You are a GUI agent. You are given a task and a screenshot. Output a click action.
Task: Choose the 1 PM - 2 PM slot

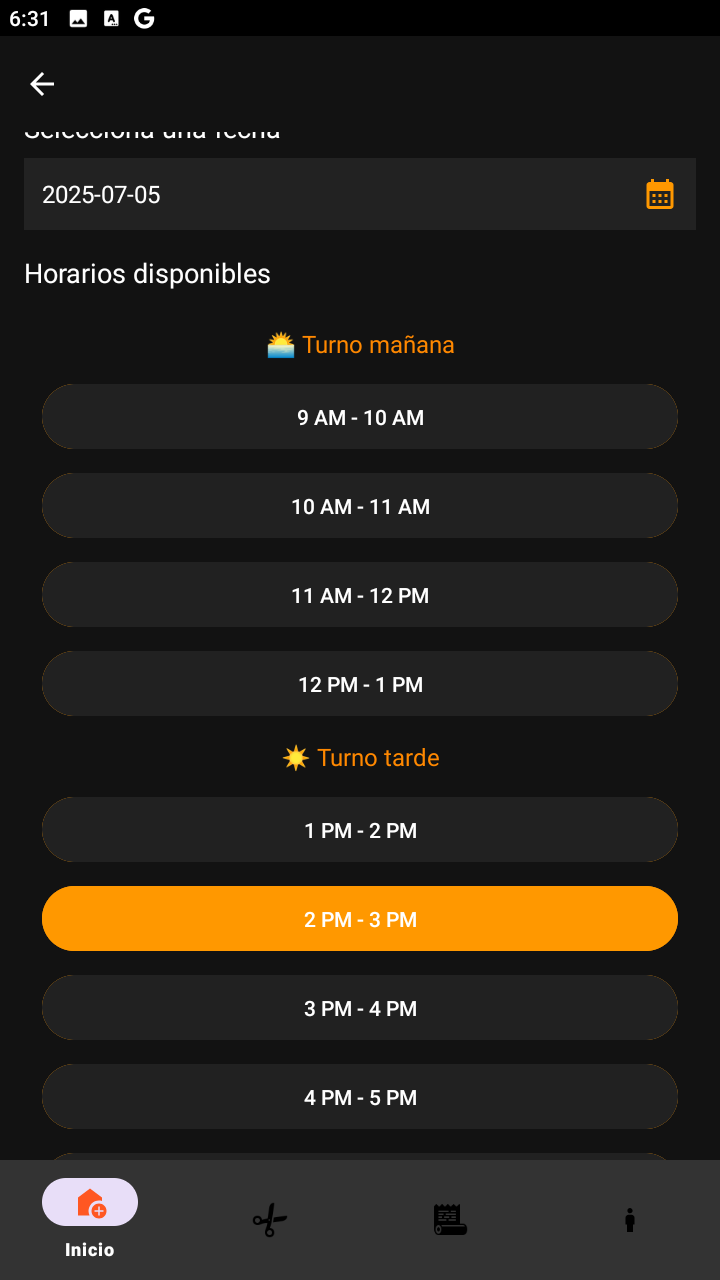360,830
